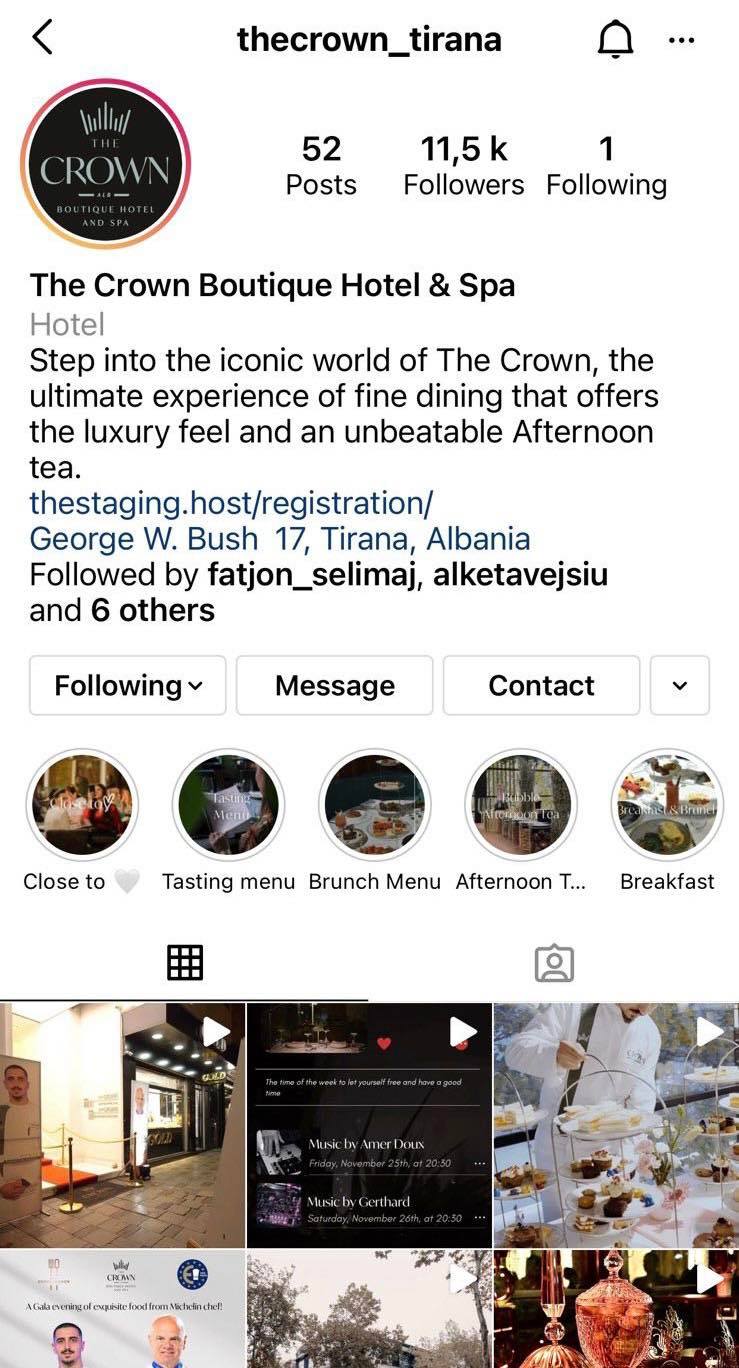Open the 11,5 k Followers list
The height and width of the screenshot is (1368, 739).
[x=463, y=166]
